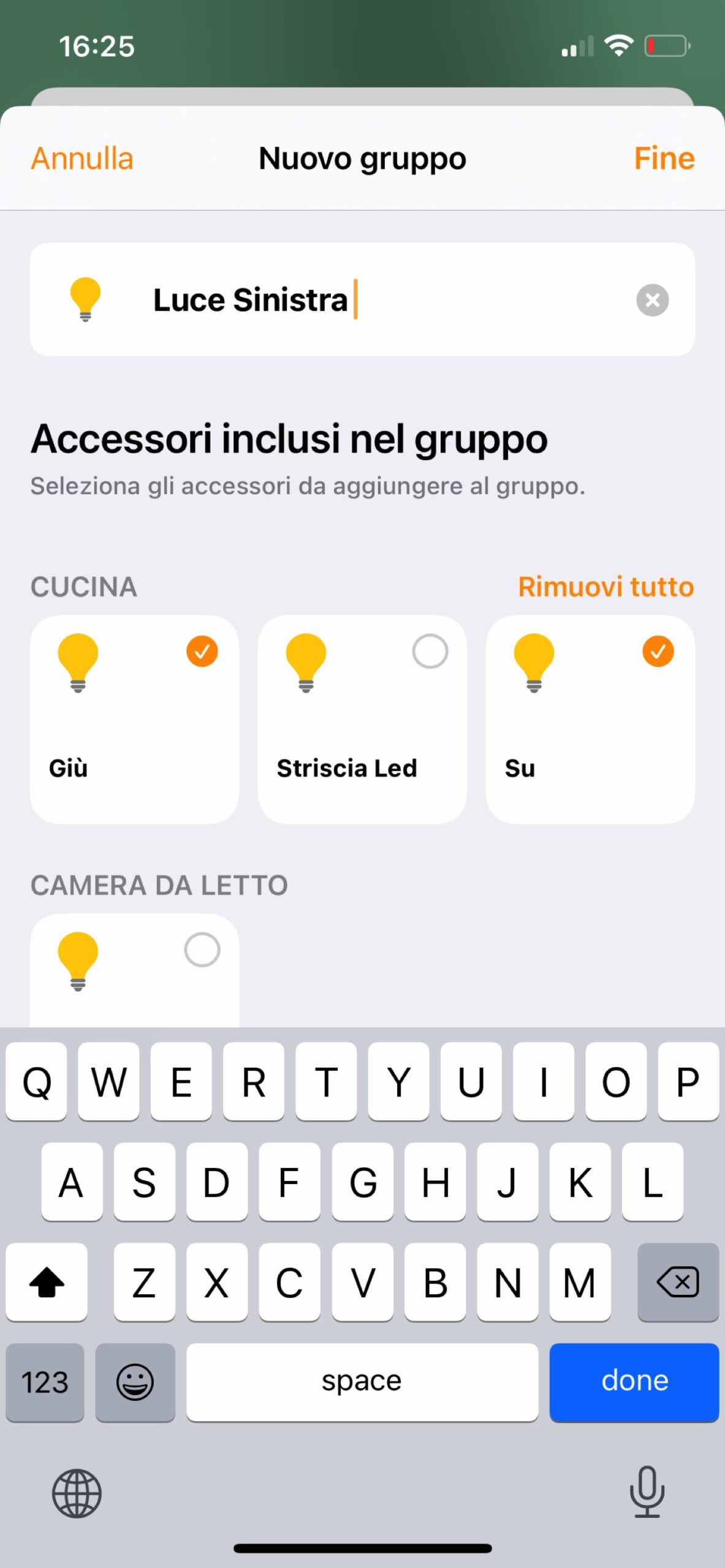Tap the keyboard backspace key
Screen dimensions: 725x1568
point(677,1281)
